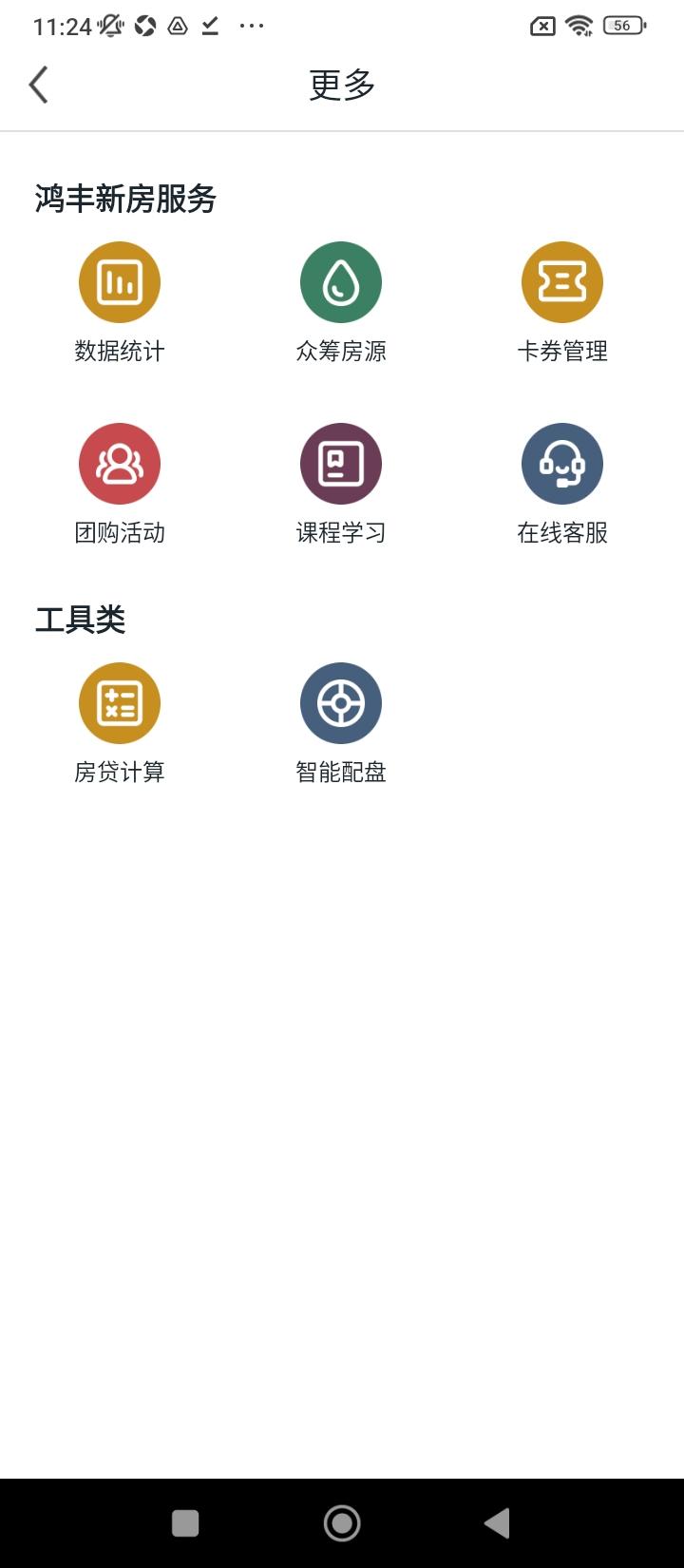Tap the 数据统计 text label
The width and height of the screenshot is (684, 1568).
(x=119, y=351)
